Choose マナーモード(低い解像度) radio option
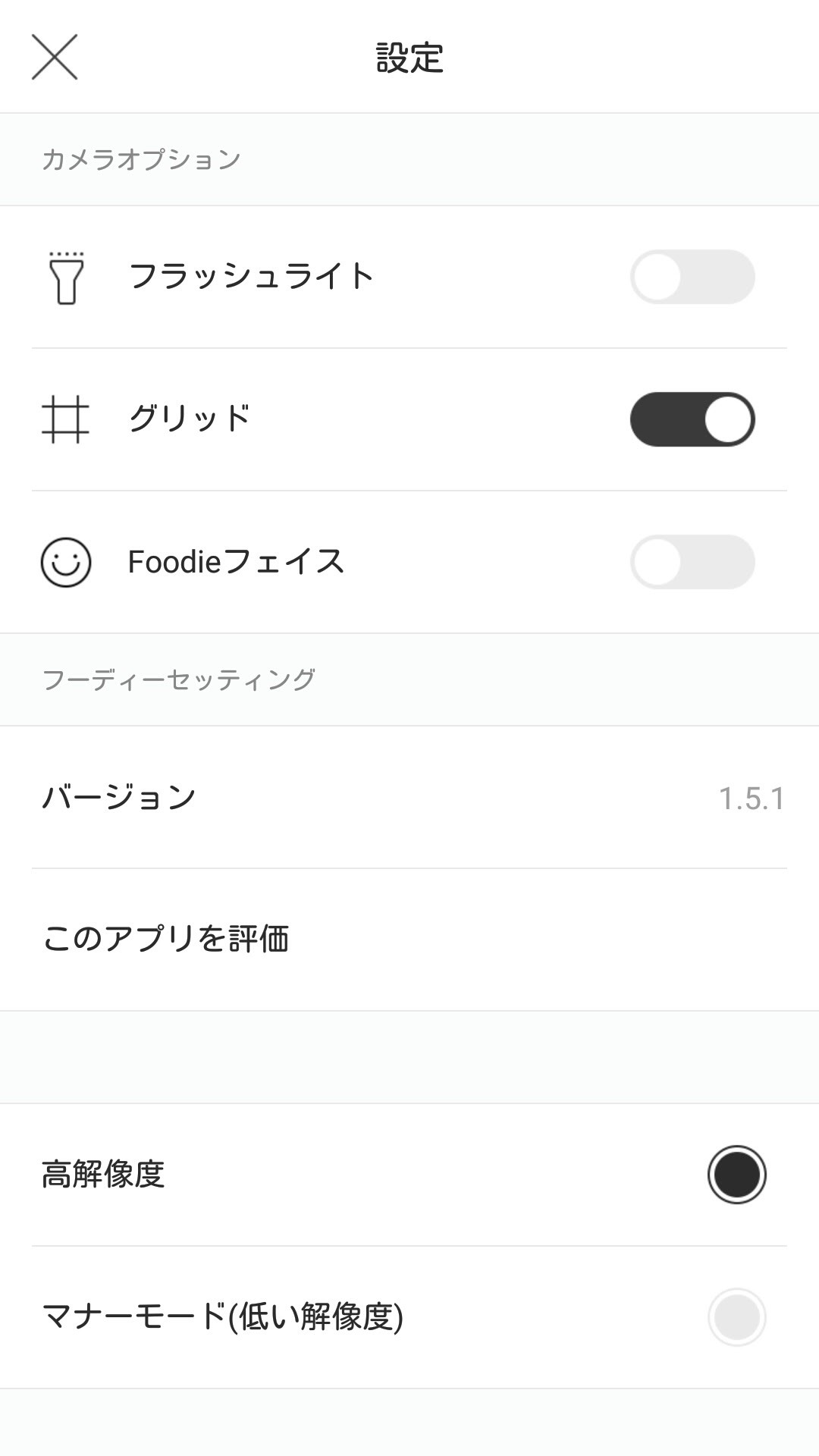 click(x=736, y=1317)
